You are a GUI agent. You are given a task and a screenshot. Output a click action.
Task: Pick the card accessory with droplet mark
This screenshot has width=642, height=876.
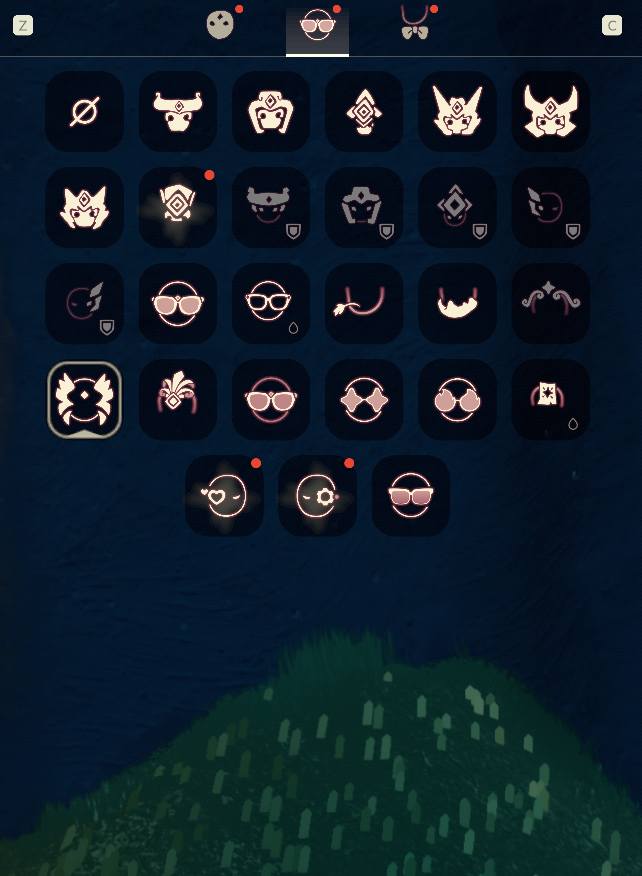551,399
